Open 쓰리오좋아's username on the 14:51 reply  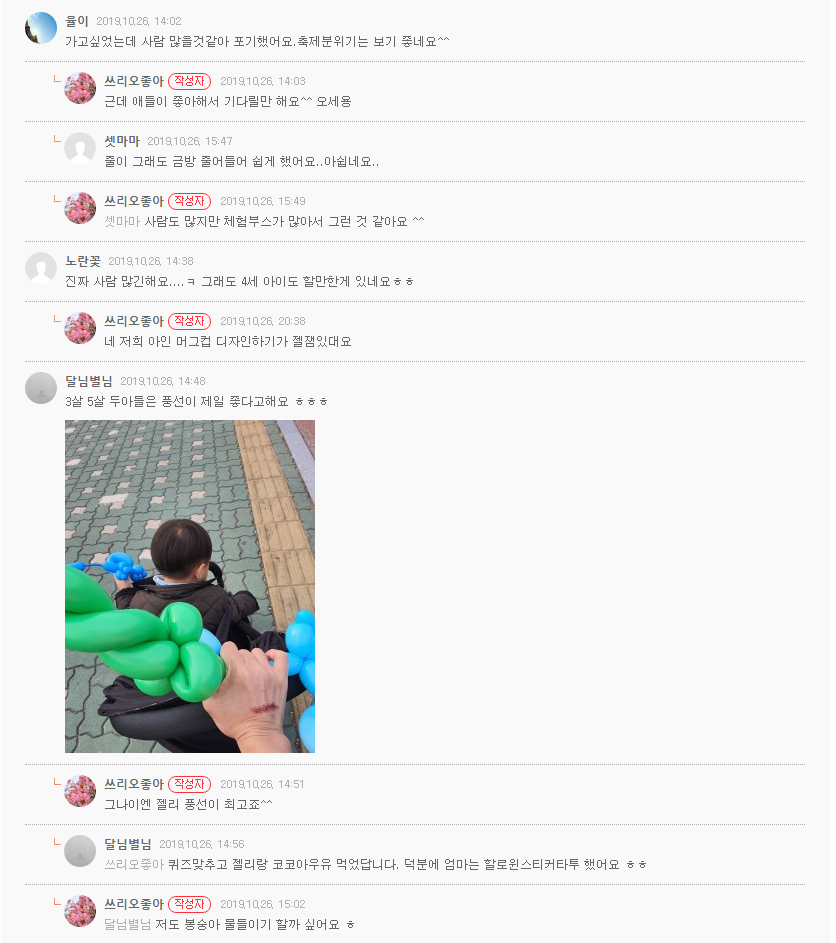(x=134, y=784)
